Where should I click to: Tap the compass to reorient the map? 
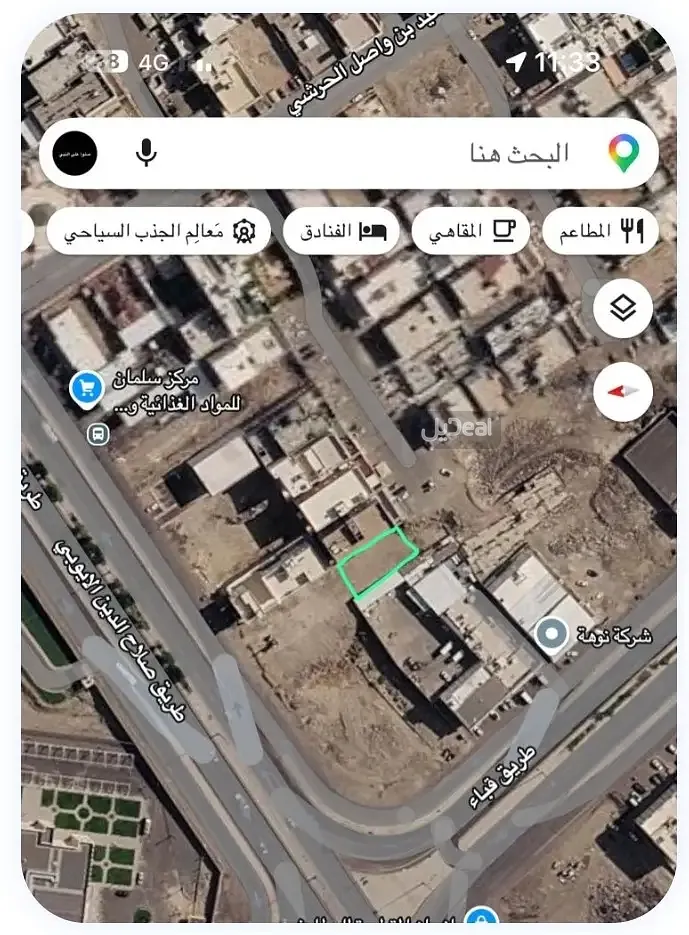tap(623, 392)
